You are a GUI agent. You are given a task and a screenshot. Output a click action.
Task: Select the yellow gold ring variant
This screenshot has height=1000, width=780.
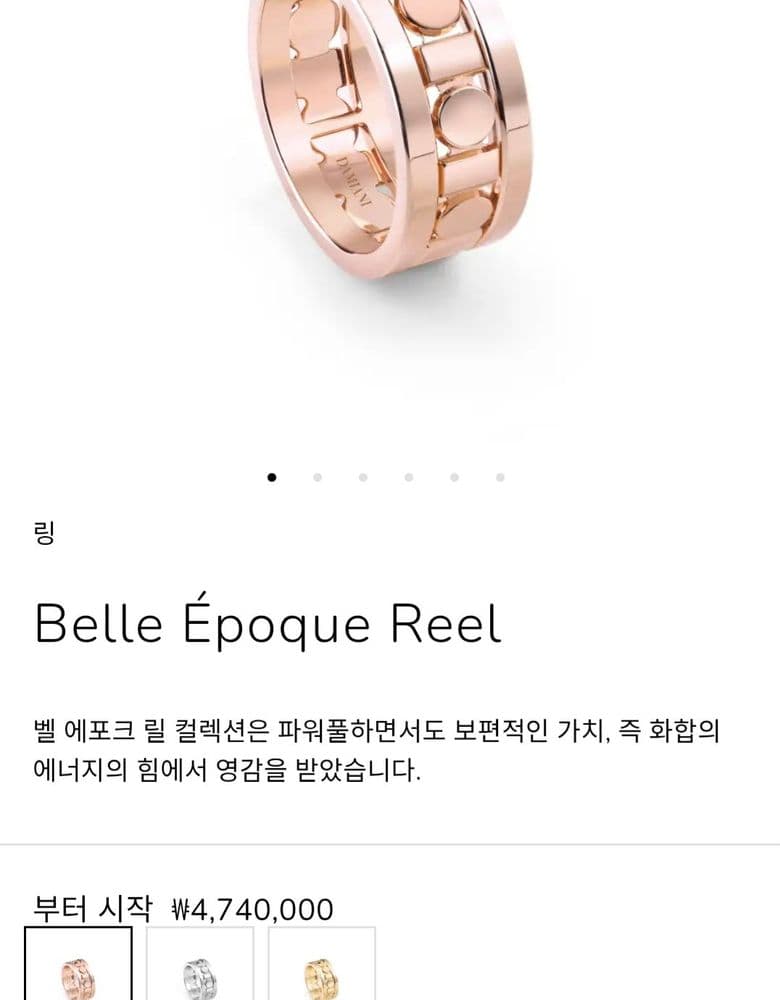point(322,968)
